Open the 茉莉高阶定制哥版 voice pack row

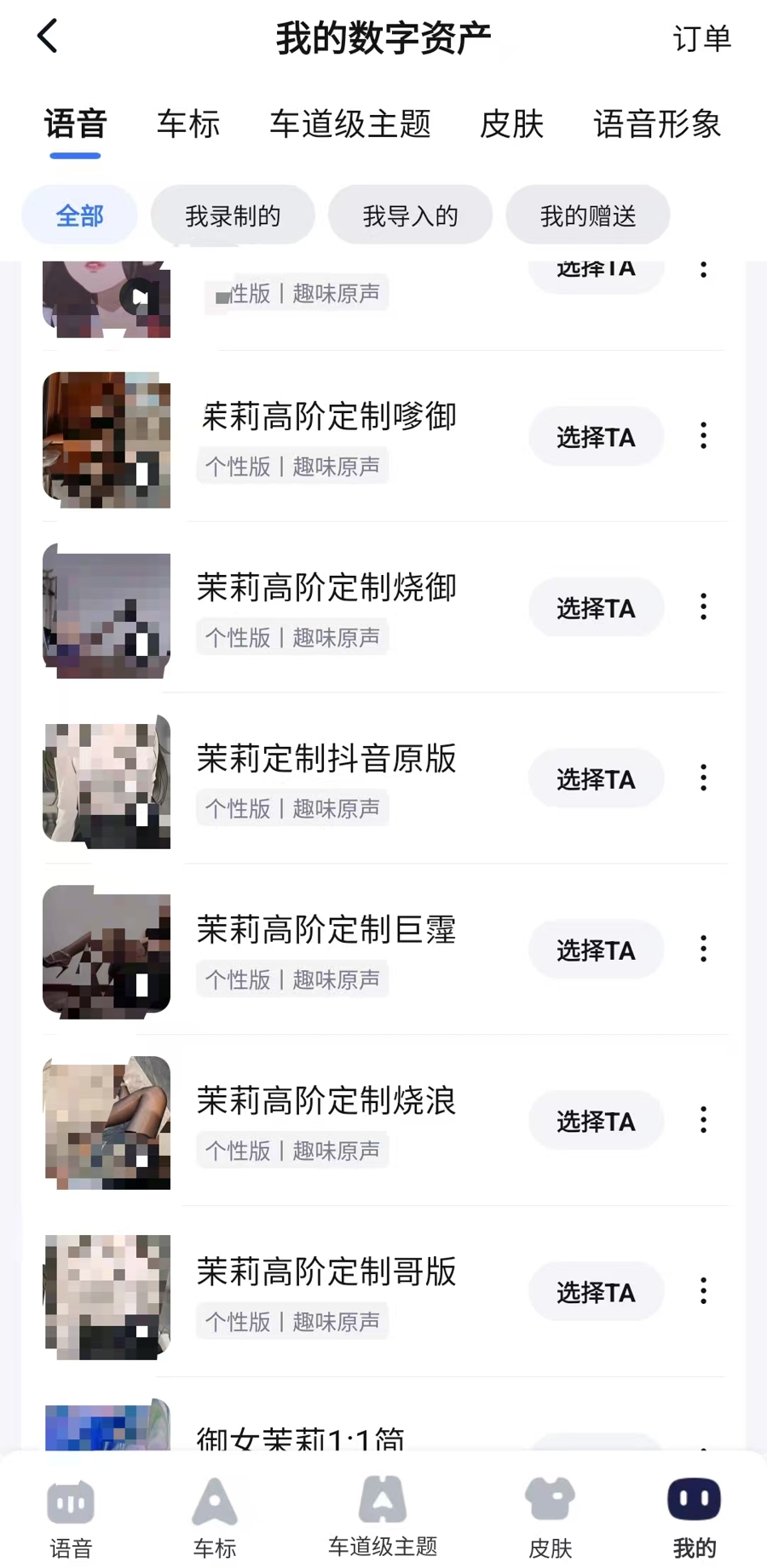(x=341, y=1291)
